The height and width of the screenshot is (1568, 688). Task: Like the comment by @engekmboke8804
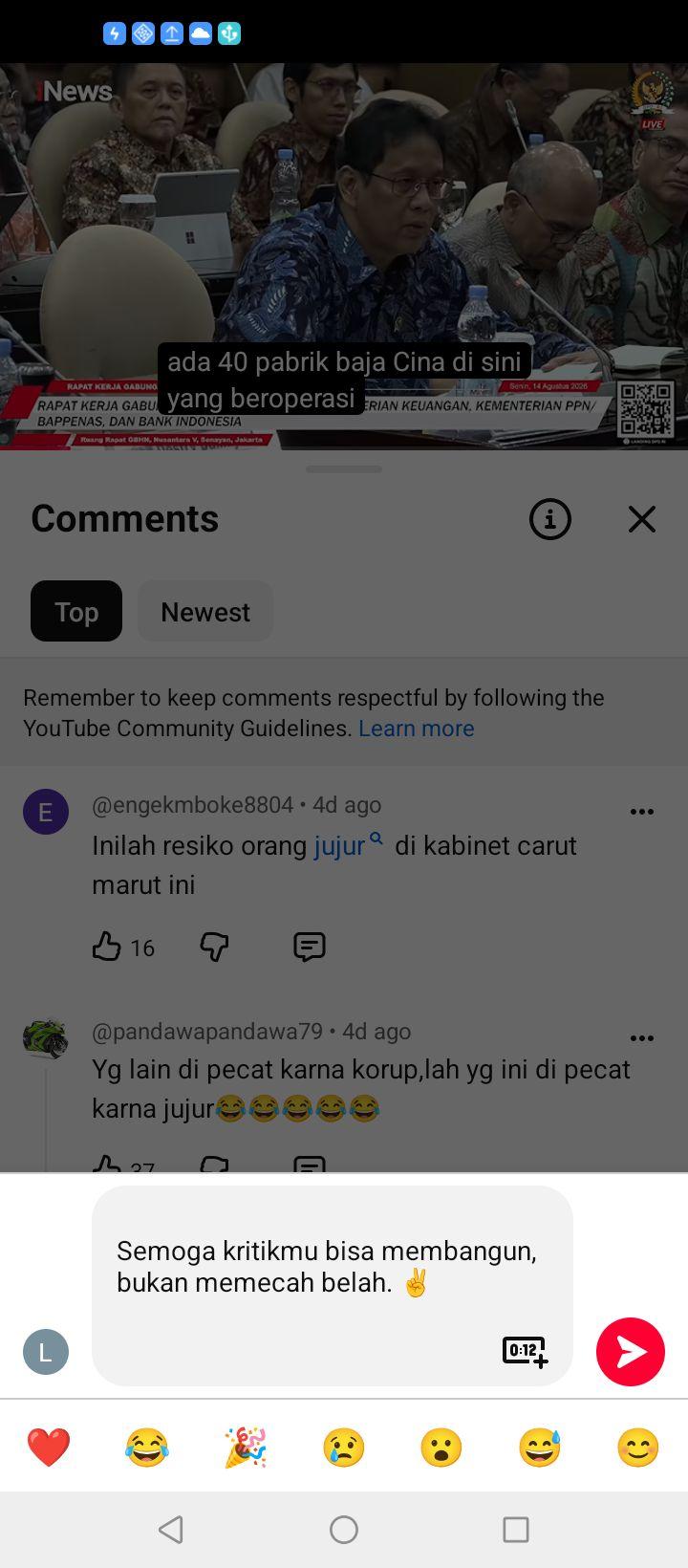pos(107,947)
